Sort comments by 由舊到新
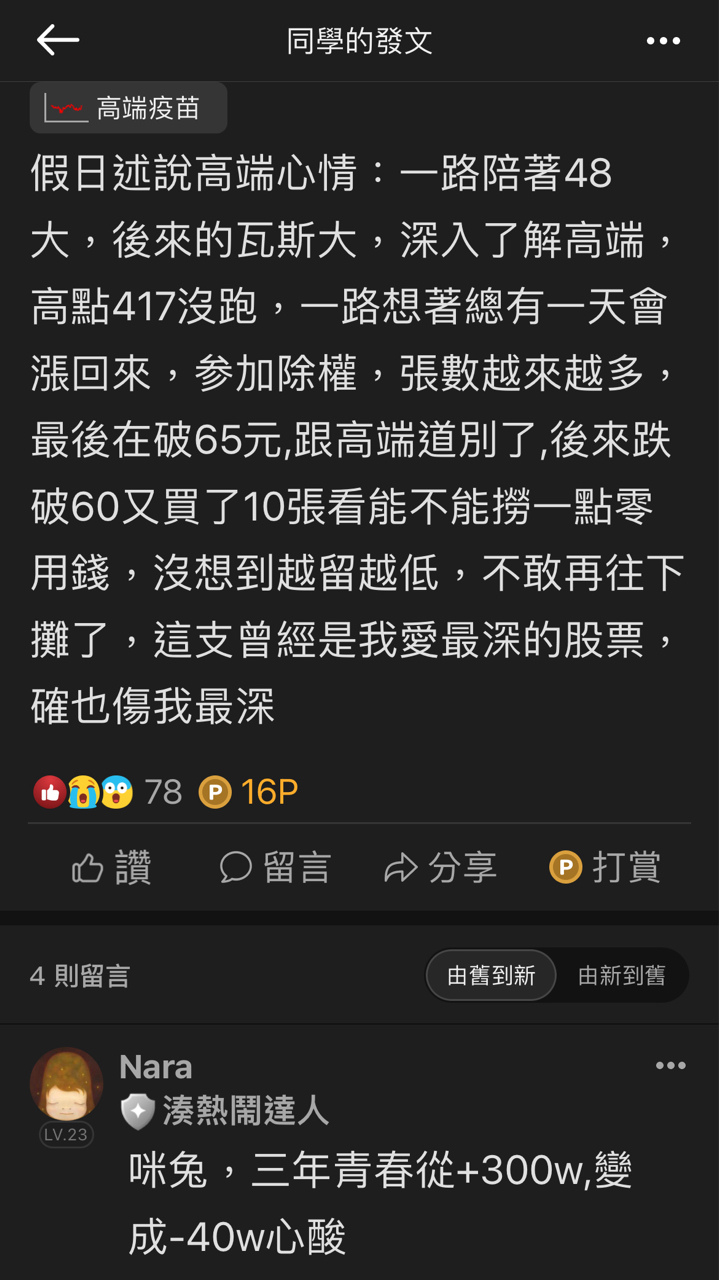The image size is (719, 1280). tap(491, 976)
